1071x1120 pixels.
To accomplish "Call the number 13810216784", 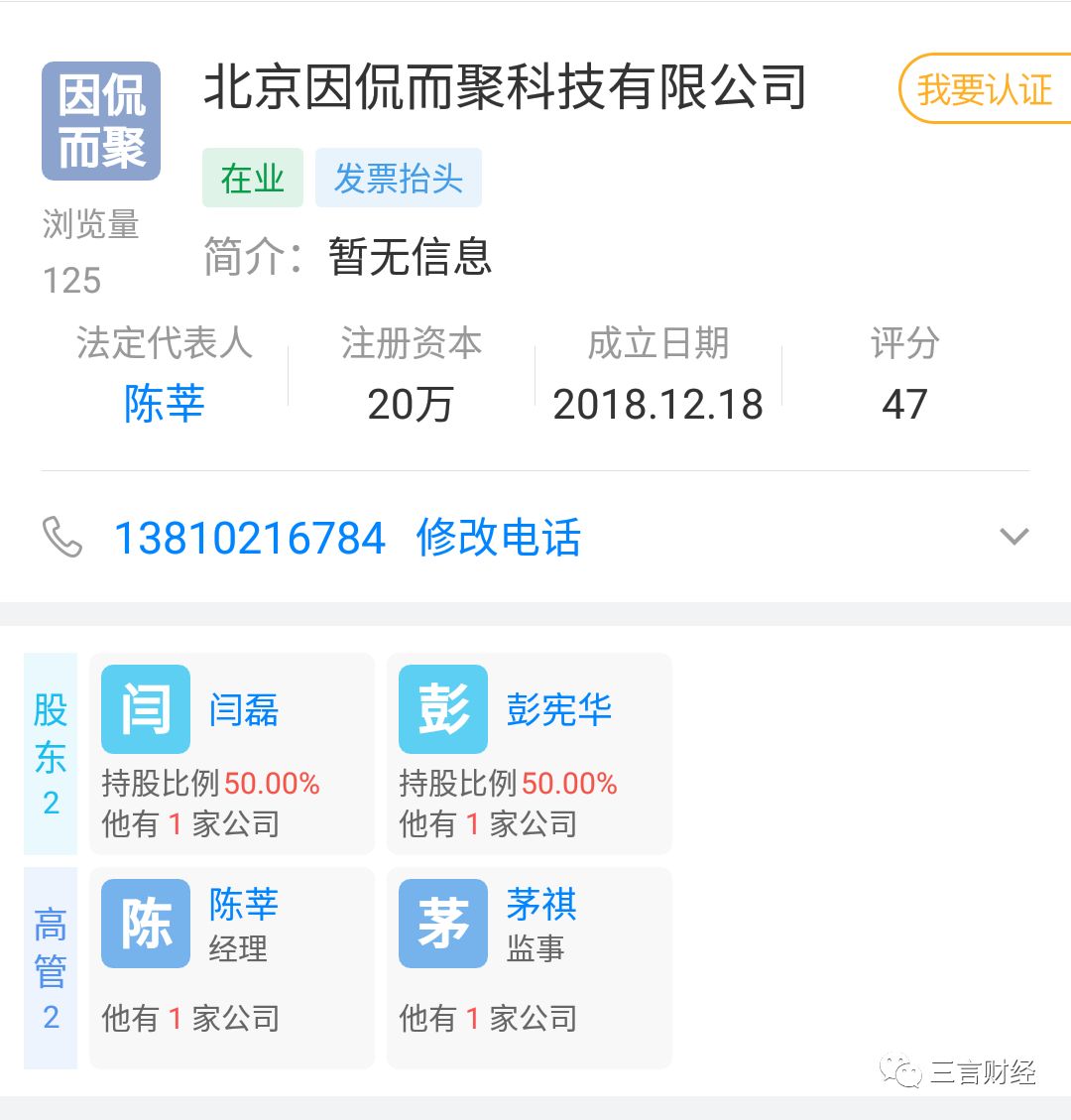I will pyautogui.click(x=249, y=538).
